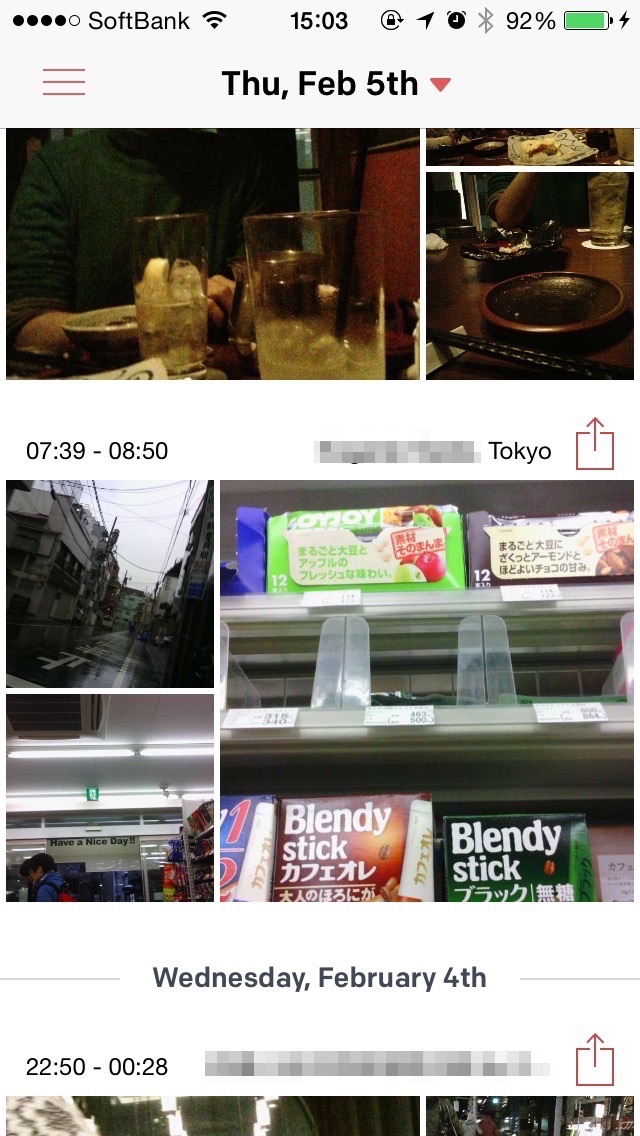Open the Blendy stick shelf photo

point(427,691)
